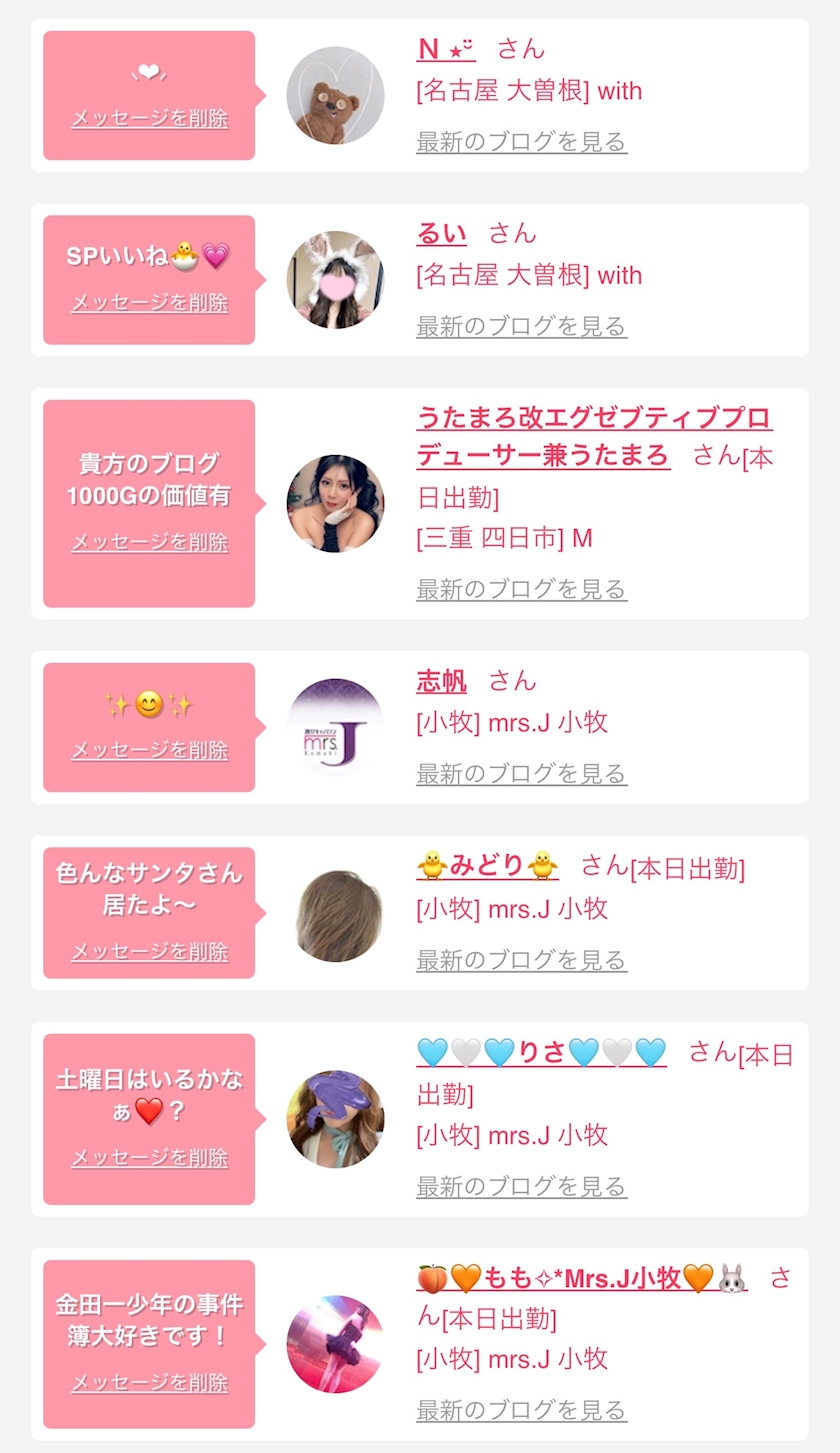Open りさ's profile name link
This screenshot has width=840, height=1453.
(x=541, y=1053)
